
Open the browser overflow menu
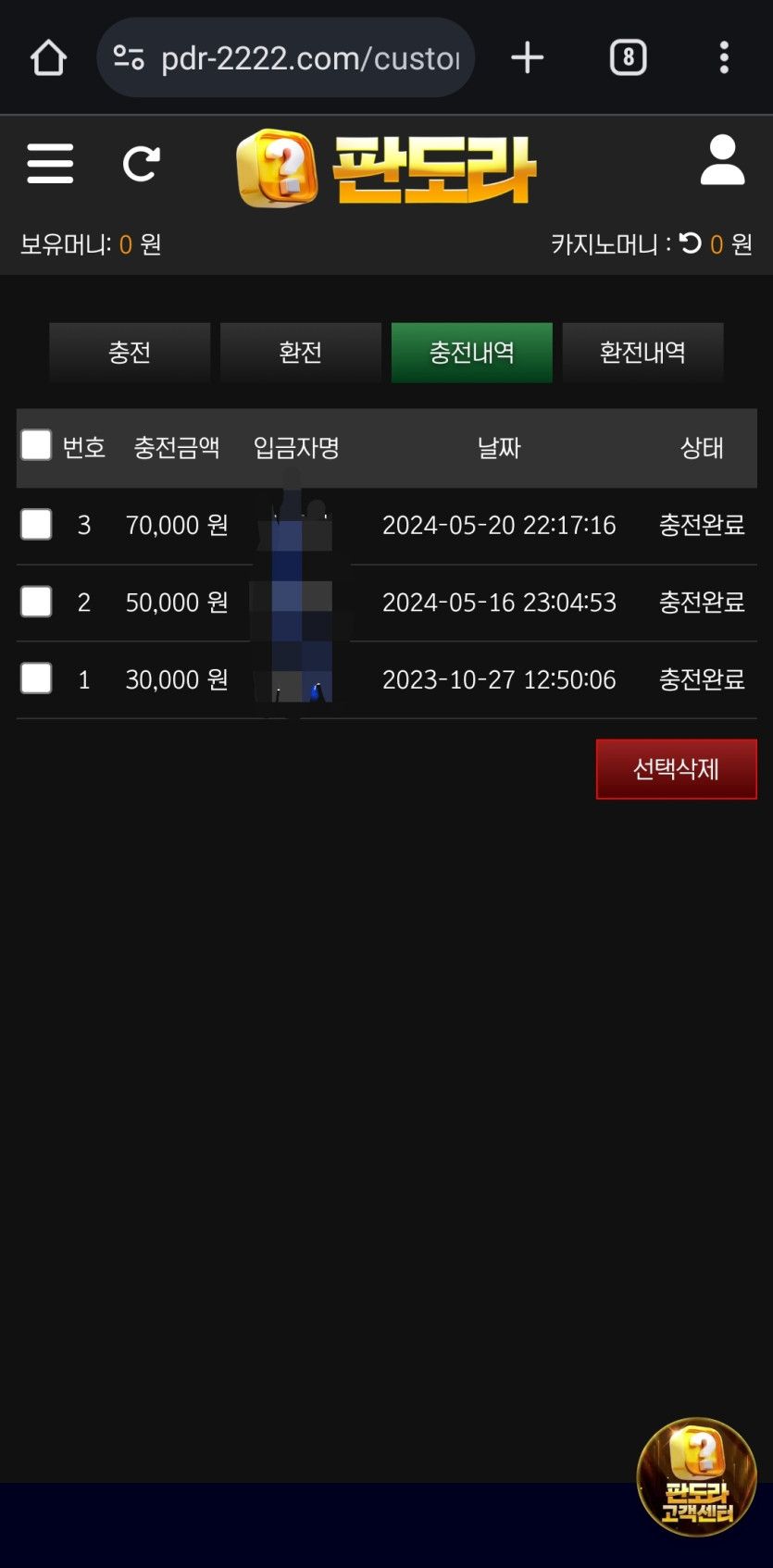click(x=724, y=58)
